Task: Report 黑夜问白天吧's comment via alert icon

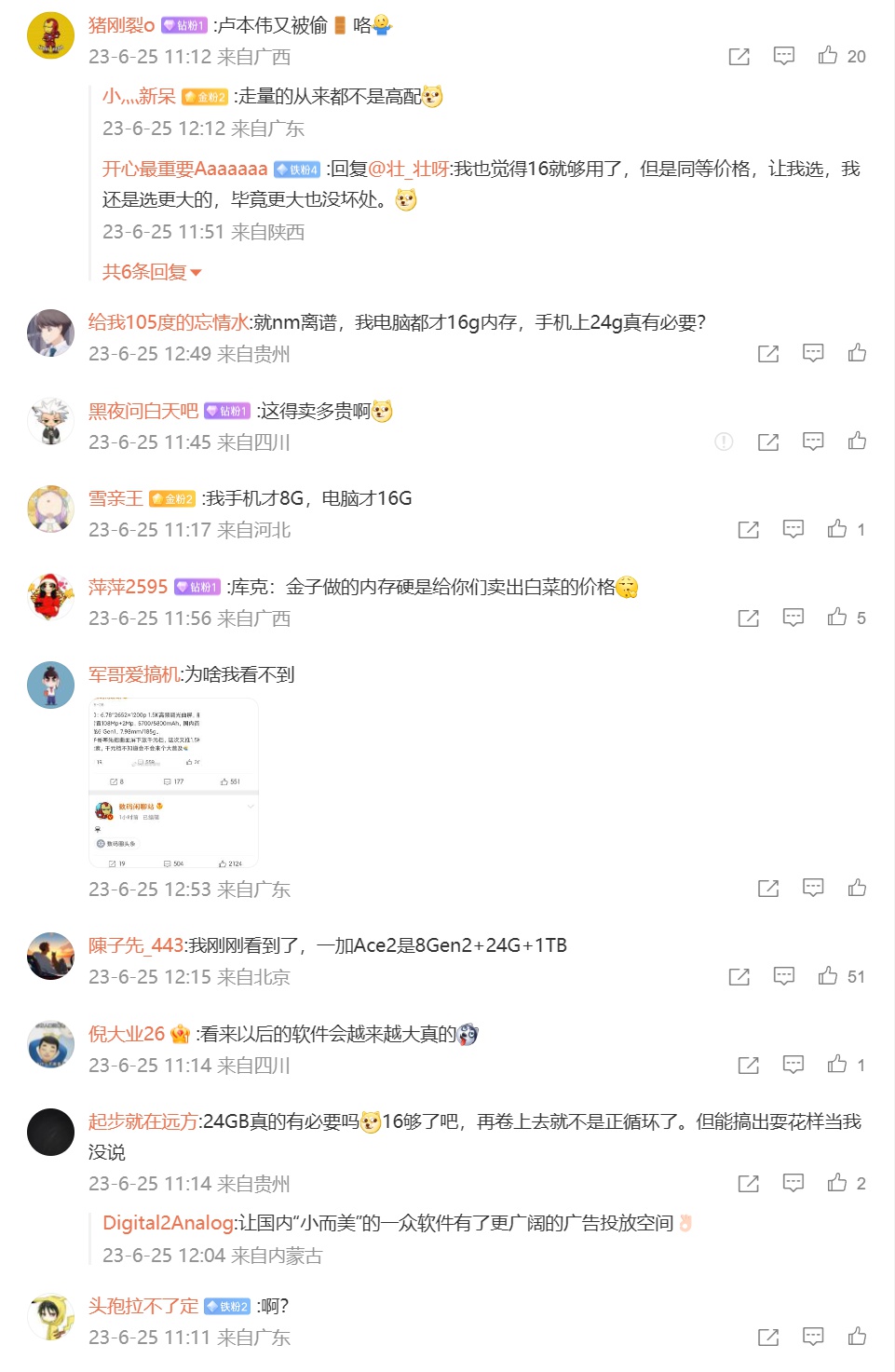Action: click(x=724, y=441)
